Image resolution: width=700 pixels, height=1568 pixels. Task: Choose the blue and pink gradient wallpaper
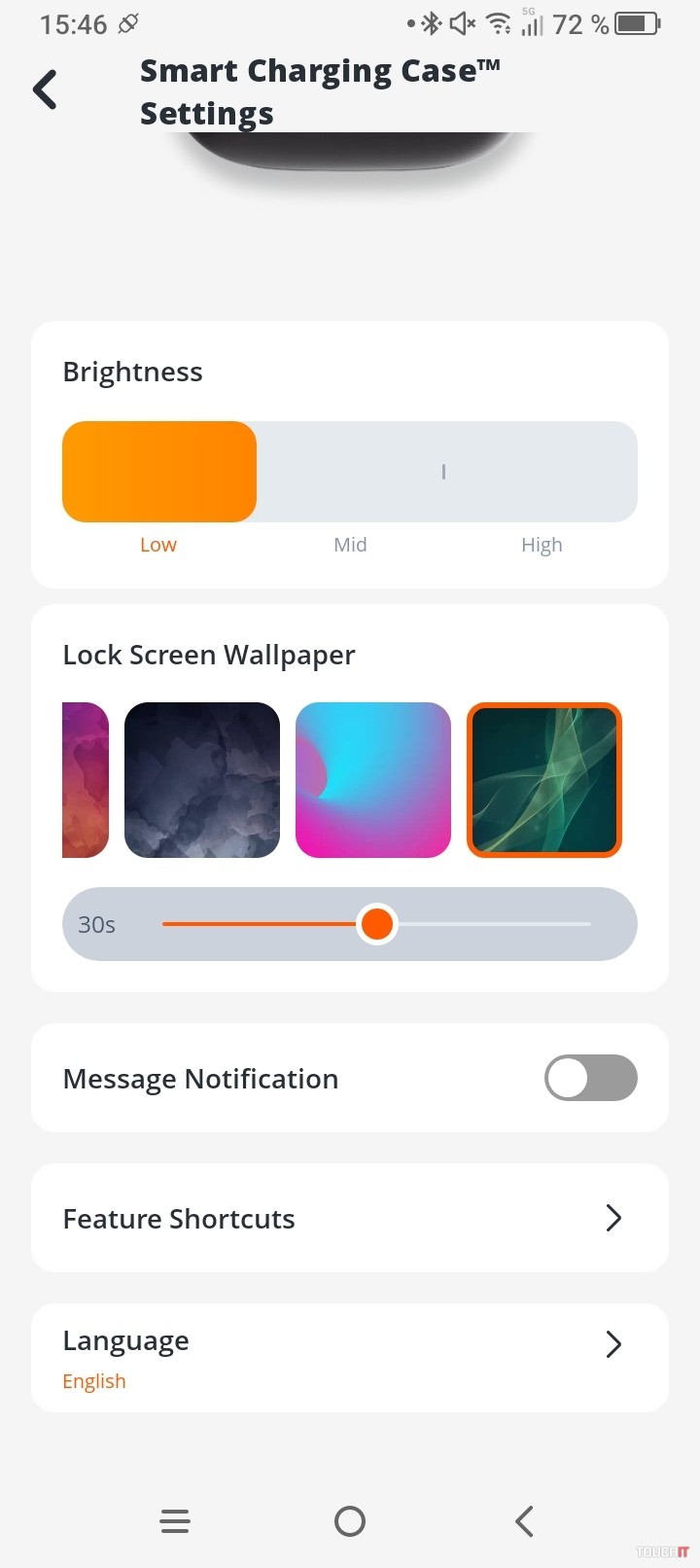pos(373,780)
